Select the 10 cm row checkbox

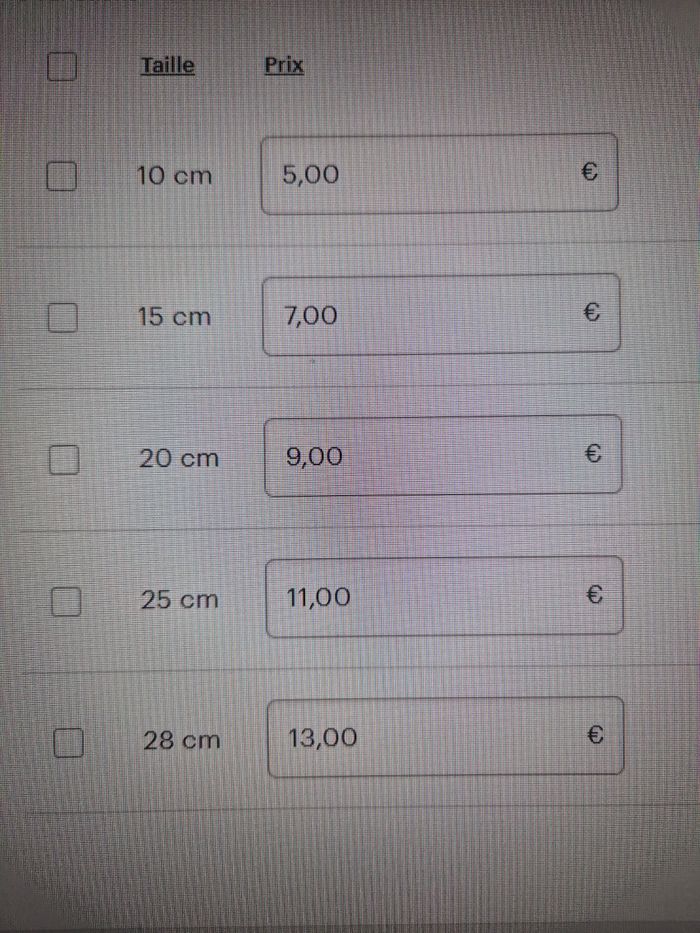(x=62, y=176)
